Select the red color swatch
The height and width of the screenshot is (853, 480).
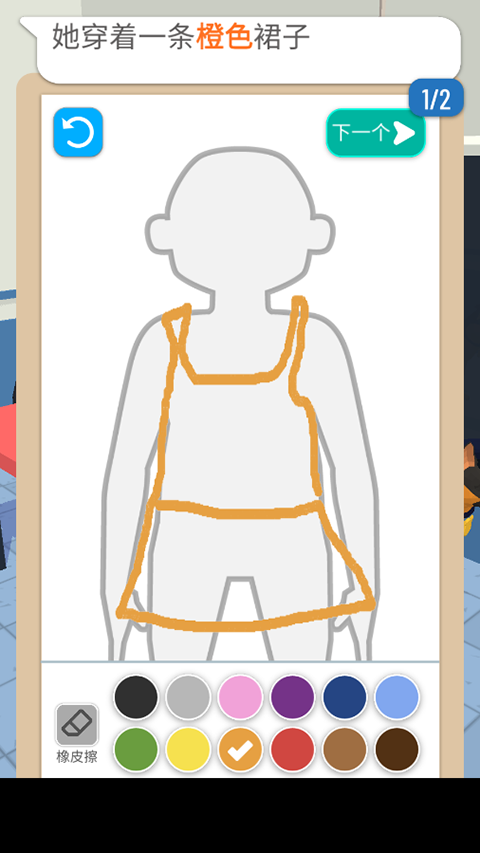292,749
